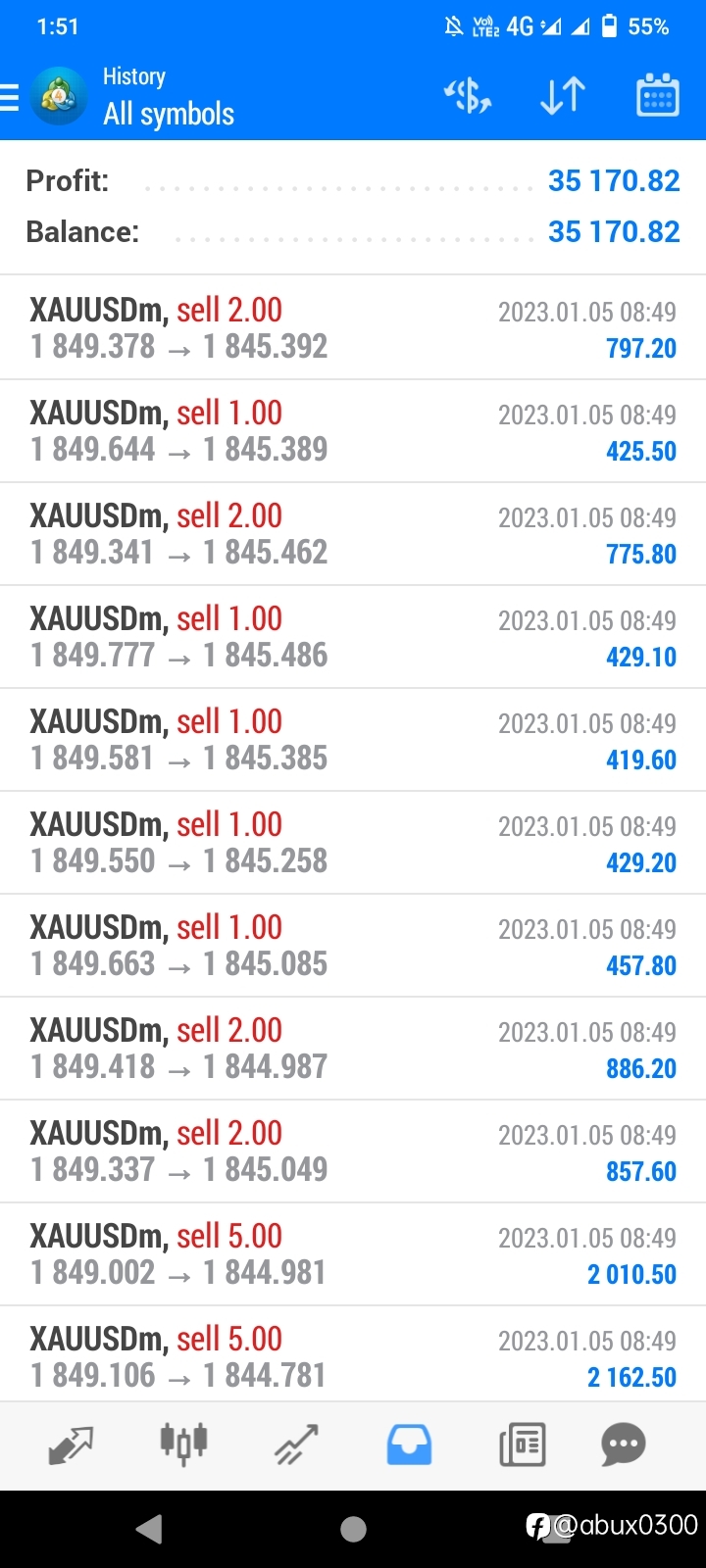Viewport: 706px width, 1568px height.
Task: Open the trade with 886.20 profit
Action: [x=353, y=1049]
